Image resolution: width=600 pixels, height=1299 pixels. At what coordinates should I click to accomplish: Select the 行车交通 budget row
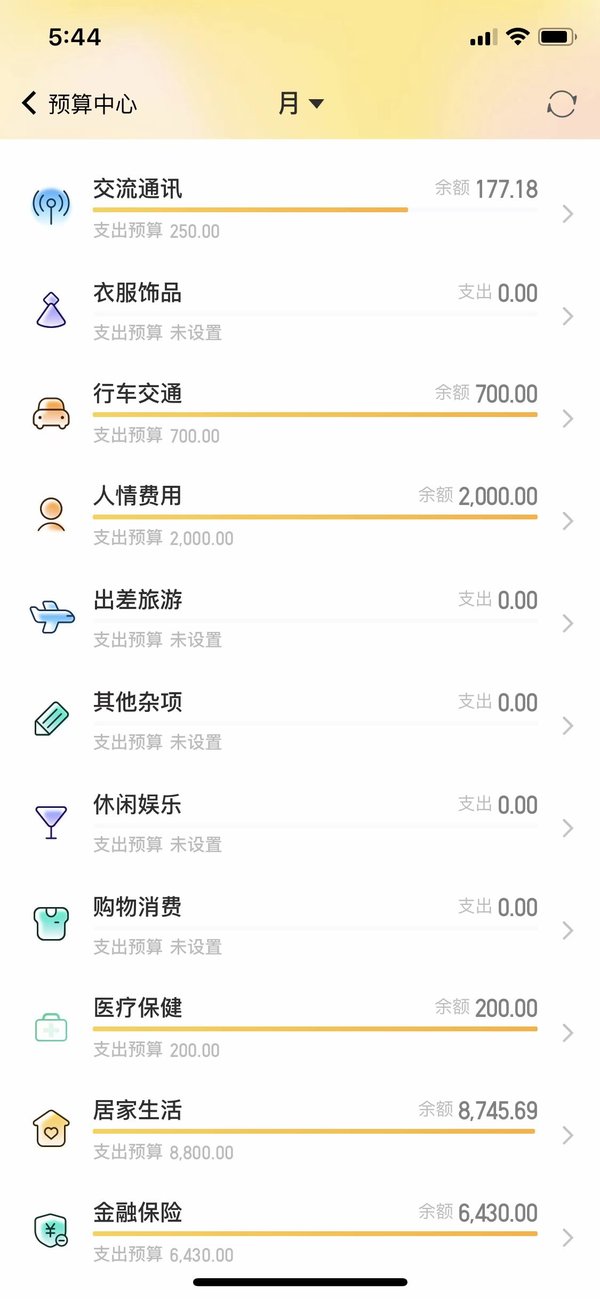pos(300,414)
